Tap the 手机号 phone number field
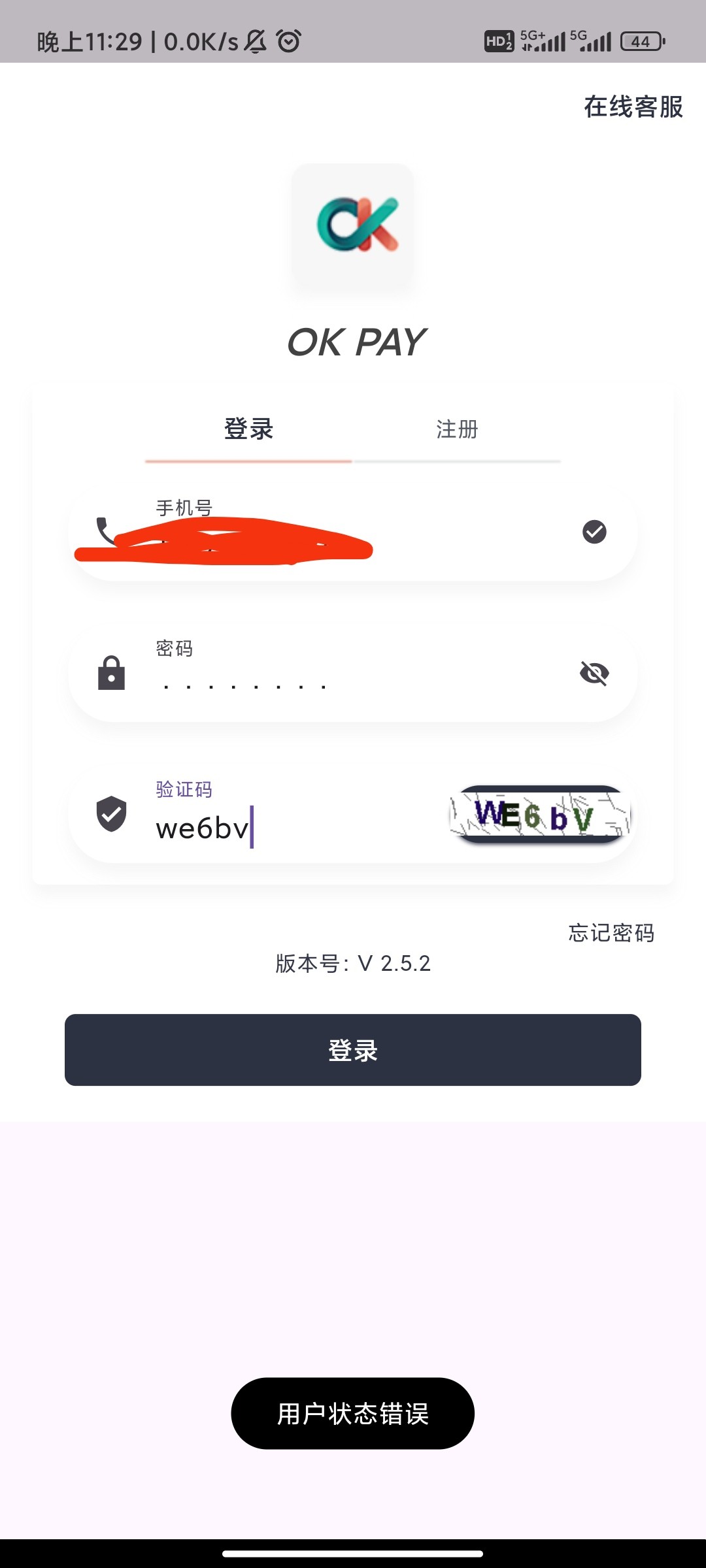 (353, 532)
